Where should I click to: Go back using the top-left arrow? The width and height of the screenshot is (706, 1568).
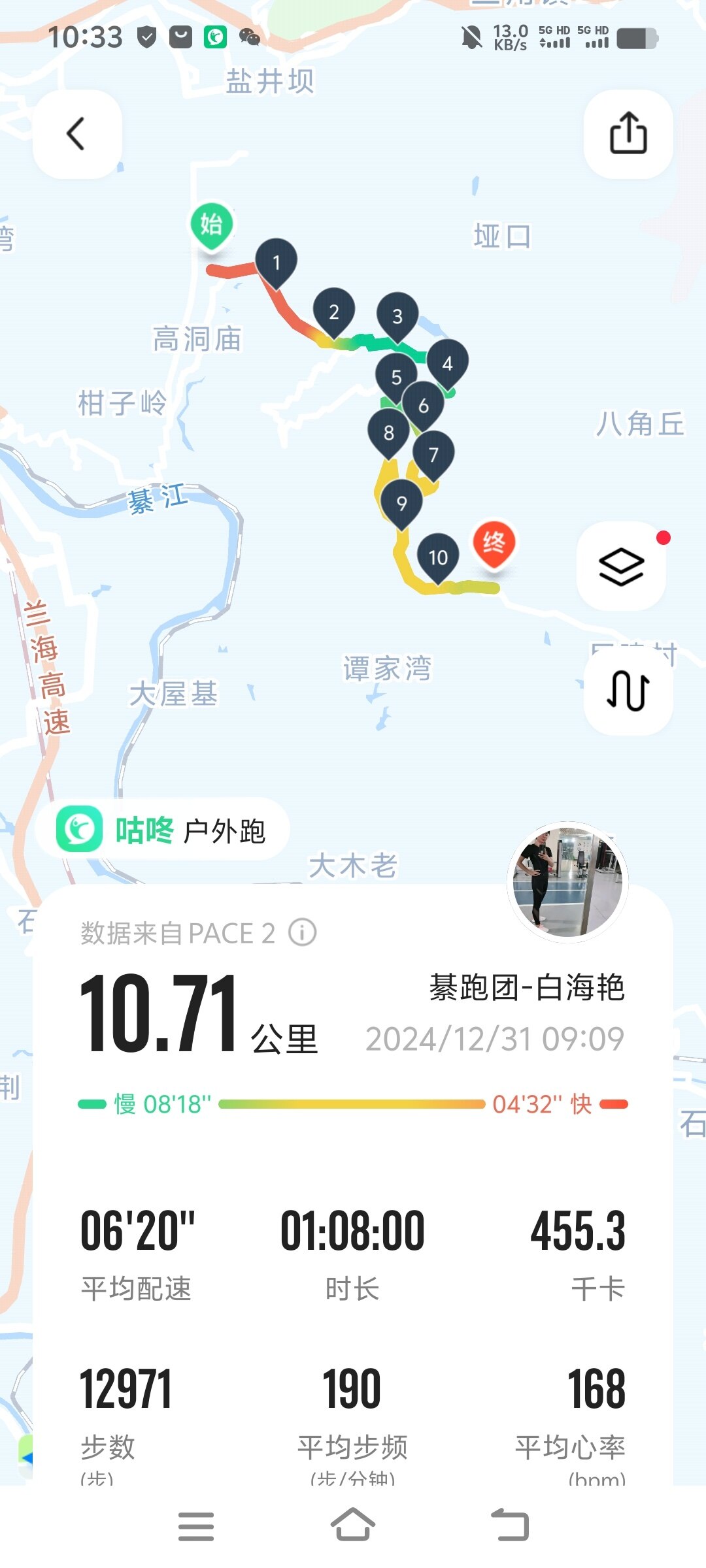[77, 134]
